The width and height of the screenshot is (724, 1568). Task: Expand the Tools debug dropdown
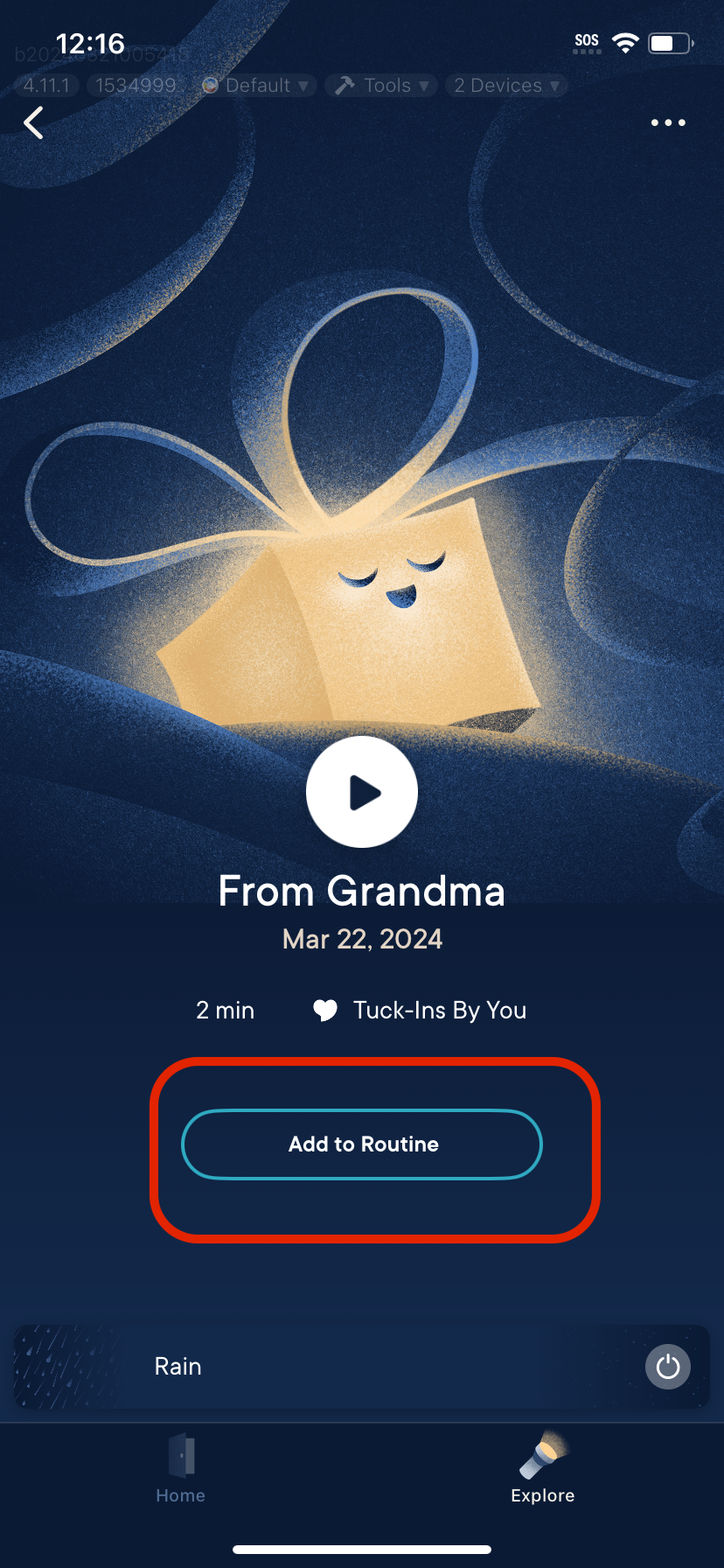[x=381, y=86]
